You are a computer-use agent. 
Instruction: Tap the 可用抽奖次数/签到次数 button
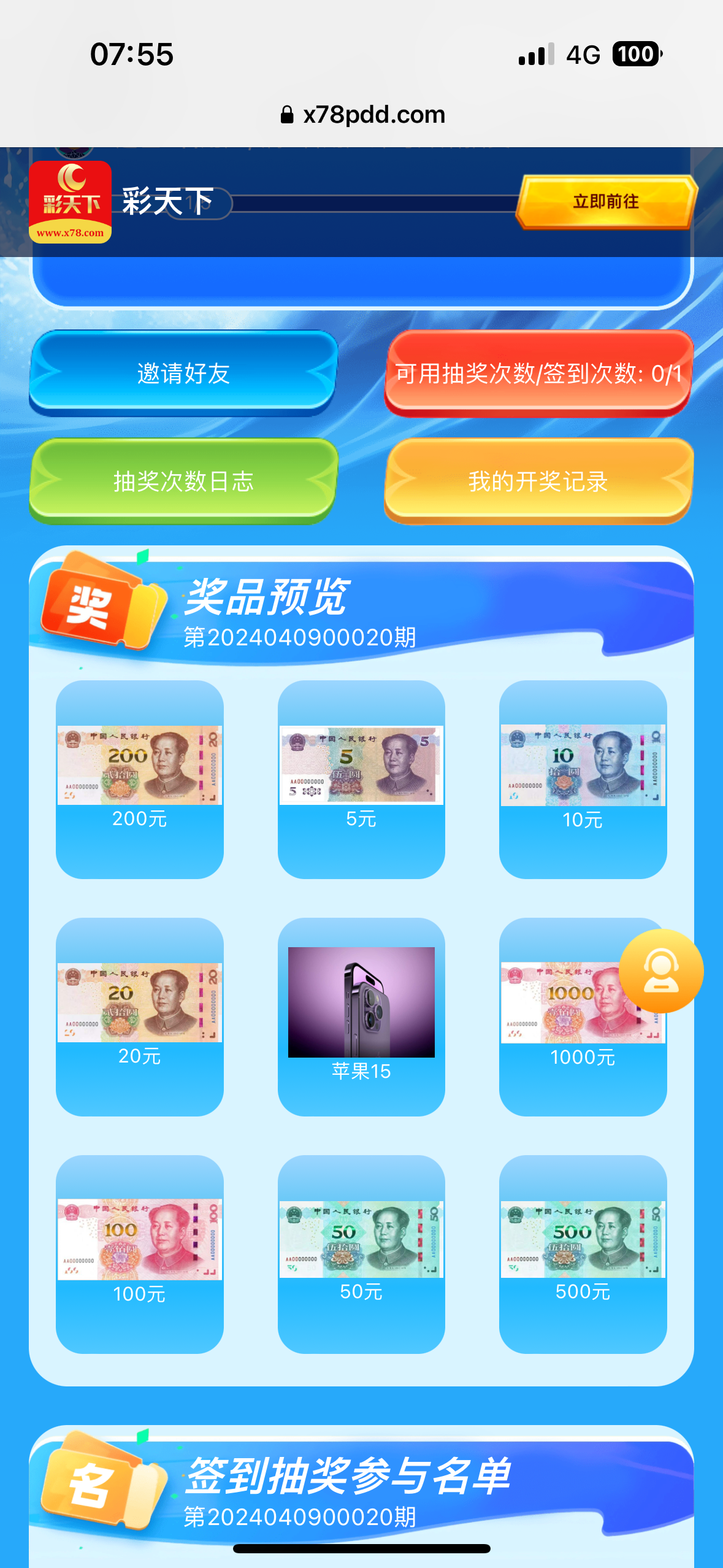pyautogui.click(x=538, y=373)
